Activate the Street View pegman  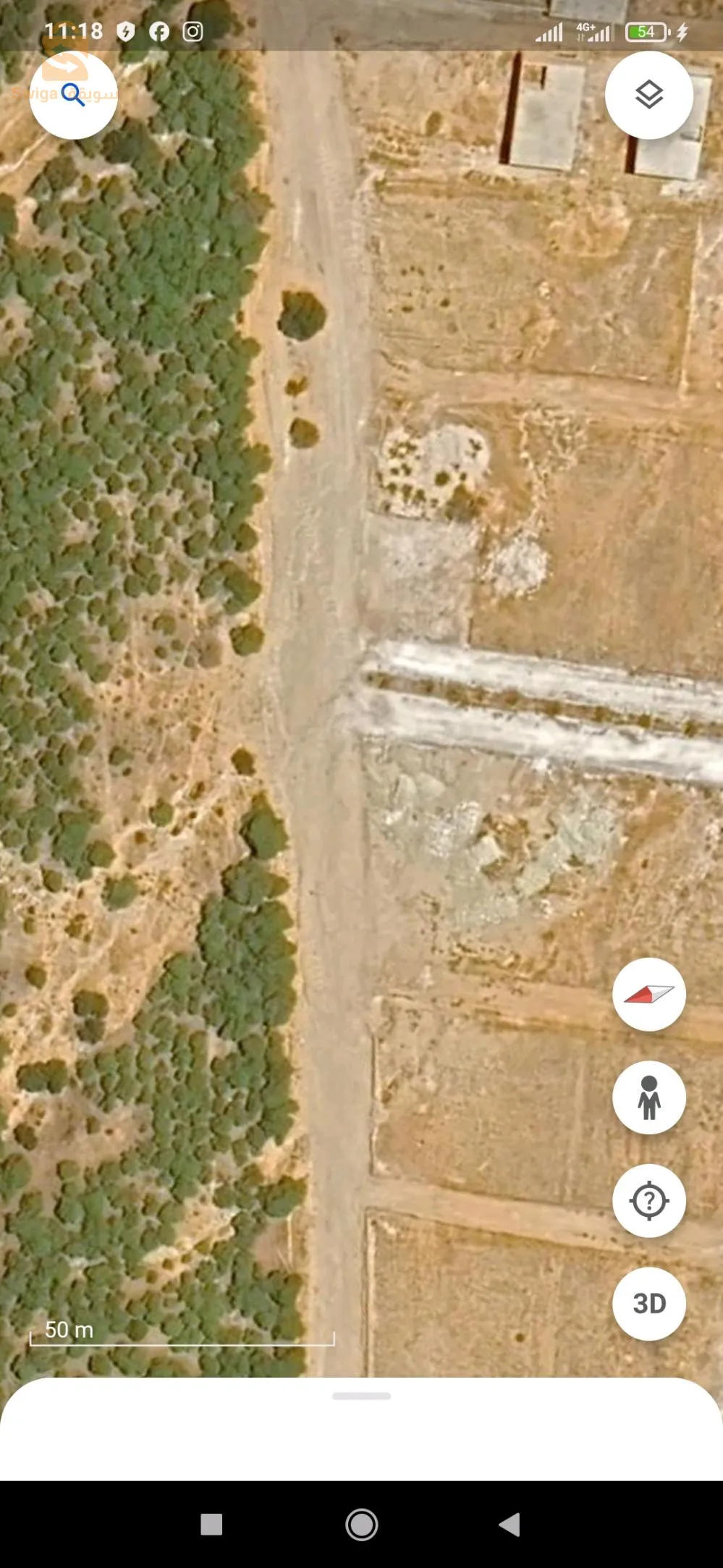pos(648,1097)
